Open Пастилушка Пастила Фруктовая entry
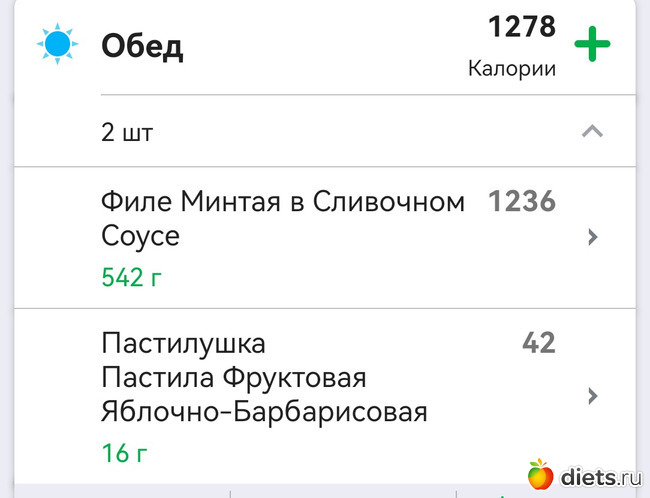This screenshot has height=498, width=650. coord(330,394)
